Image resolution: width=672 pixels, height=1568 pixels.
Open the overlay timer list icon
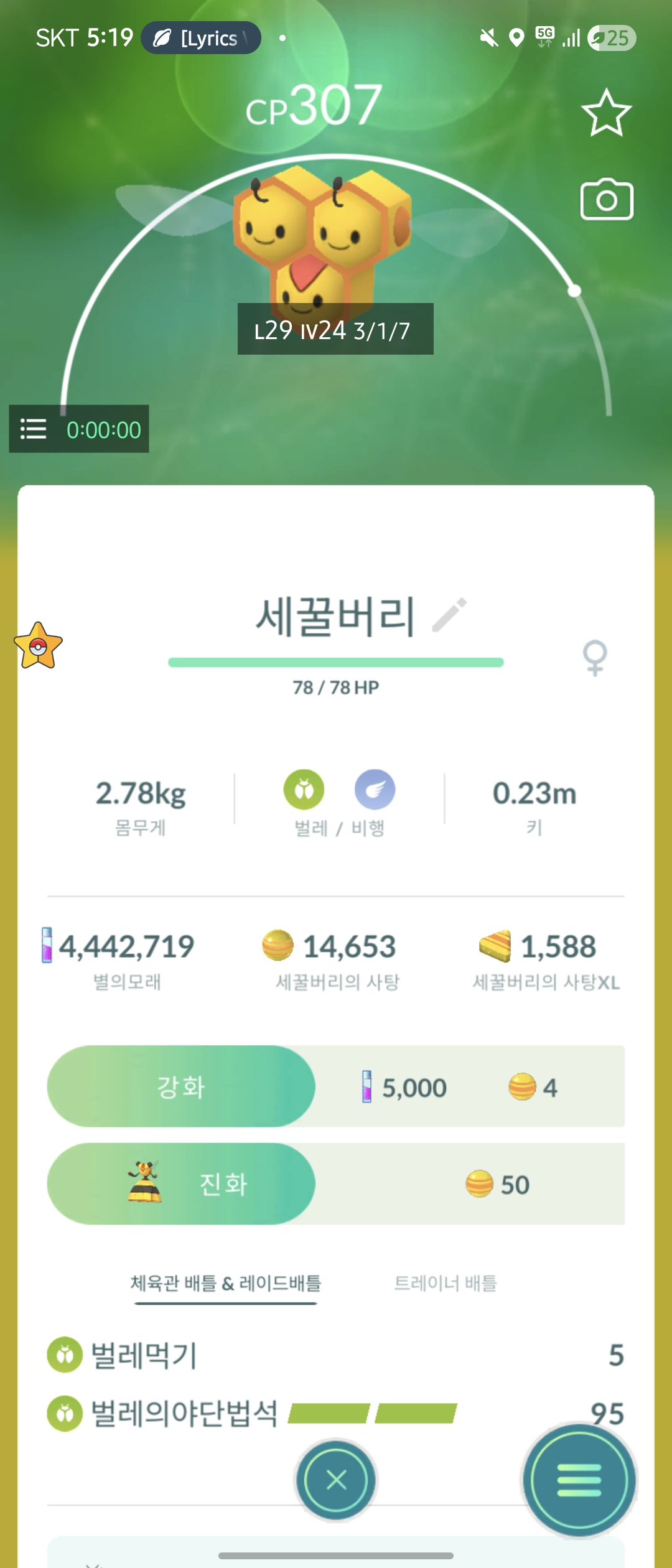34,429
